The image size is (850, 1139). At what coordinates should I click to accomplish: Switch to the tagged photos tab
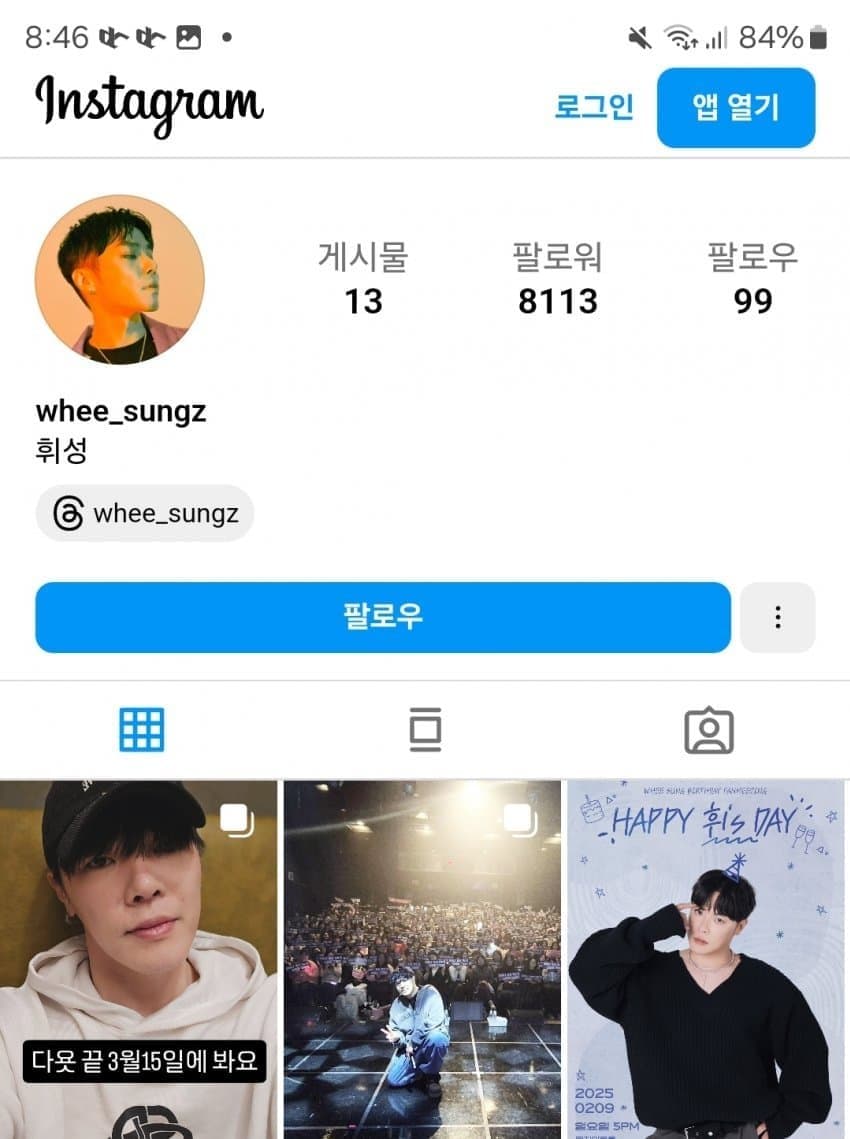coord(709,730)
